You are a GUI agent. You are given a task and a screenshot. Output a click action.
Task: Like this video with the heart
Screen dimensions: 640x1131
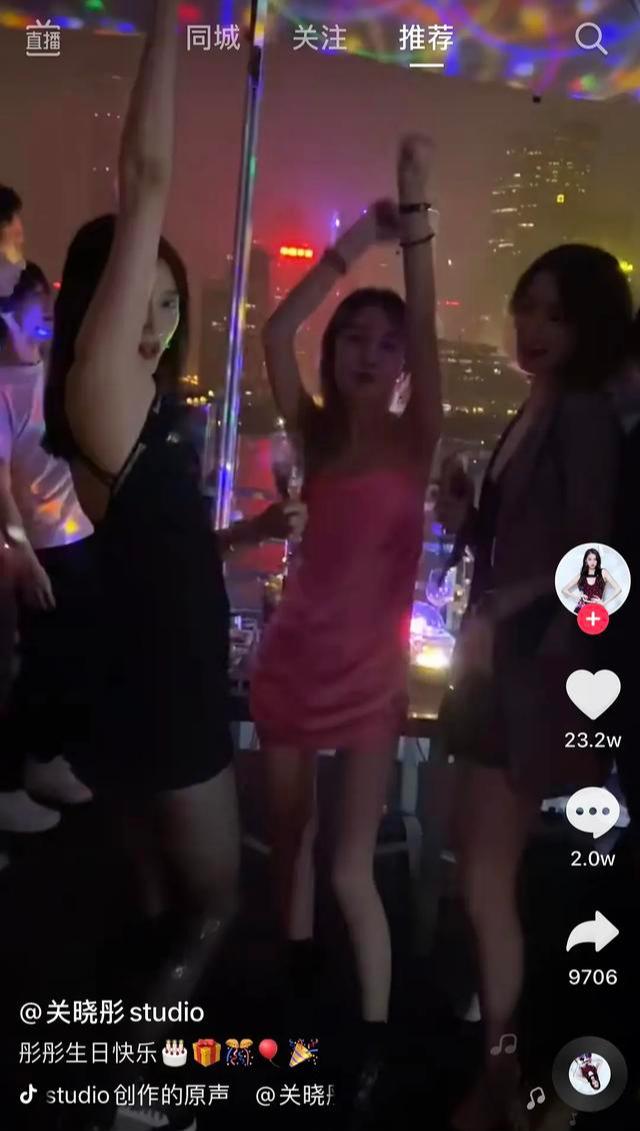pyautogui.click(x=592, y=694)
